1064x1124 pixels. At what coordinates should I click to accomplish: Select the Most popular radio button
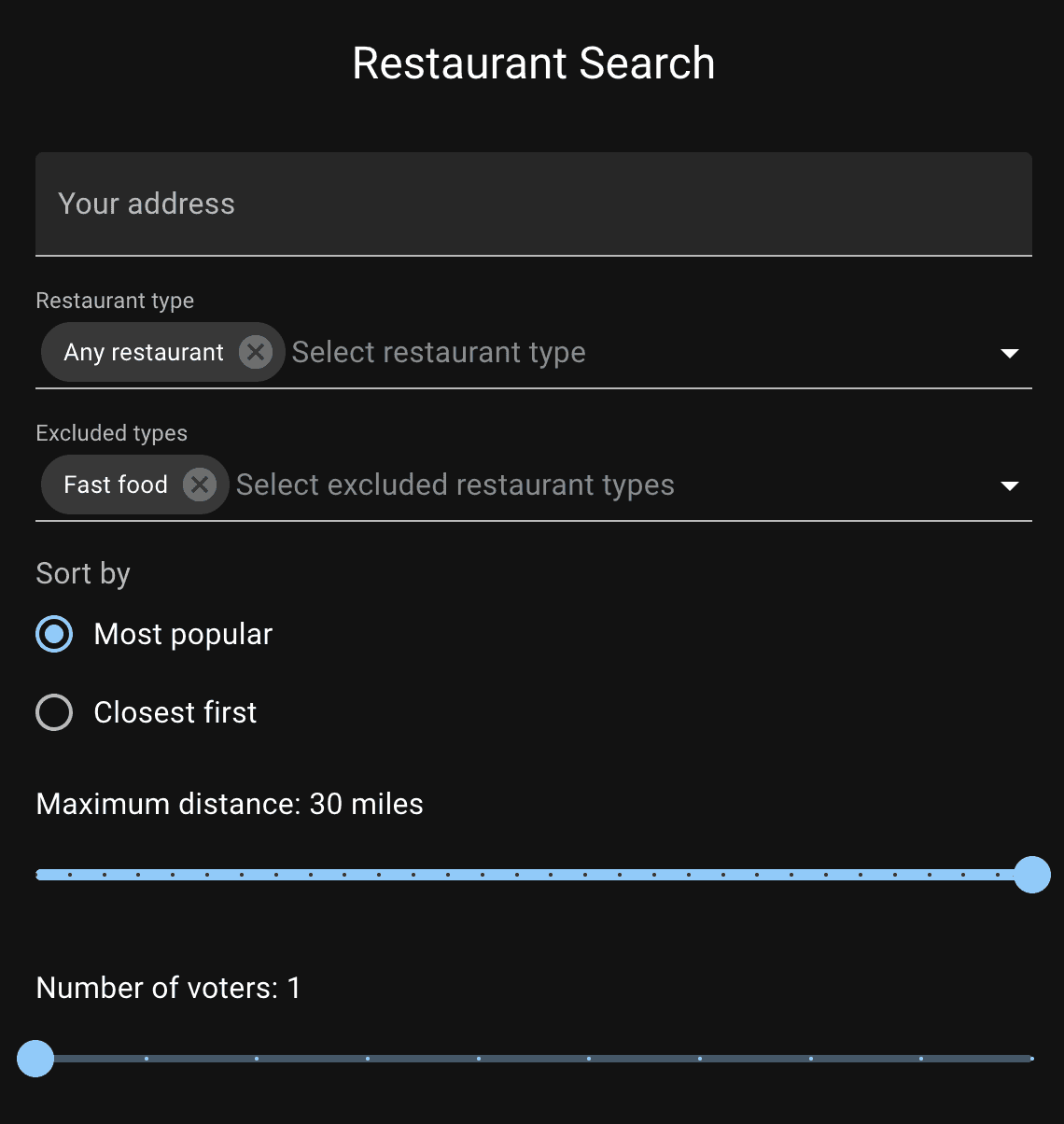[53, 634]
